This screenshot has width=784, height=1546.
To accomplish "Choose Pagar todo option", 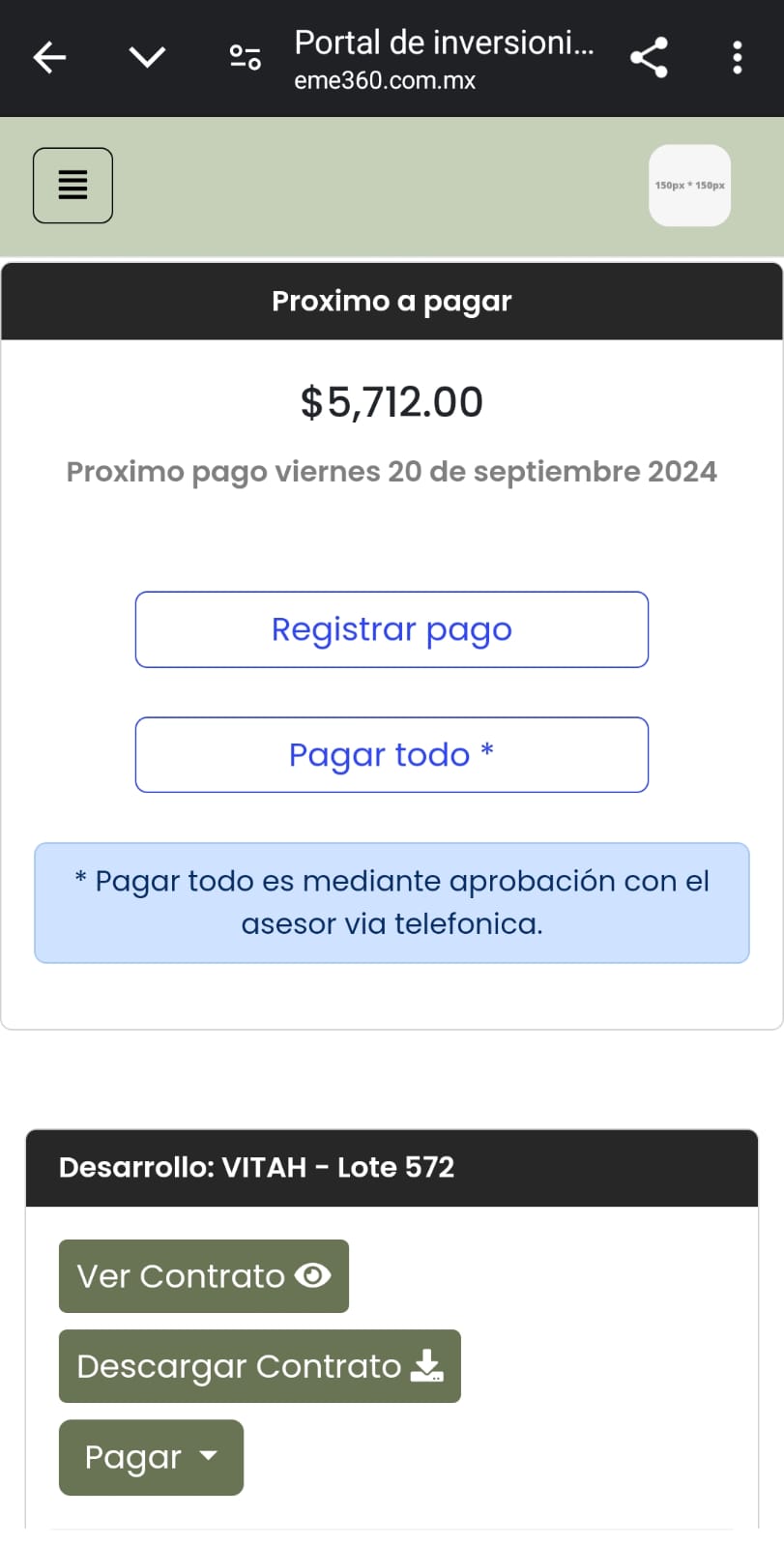I will point(392,755).
